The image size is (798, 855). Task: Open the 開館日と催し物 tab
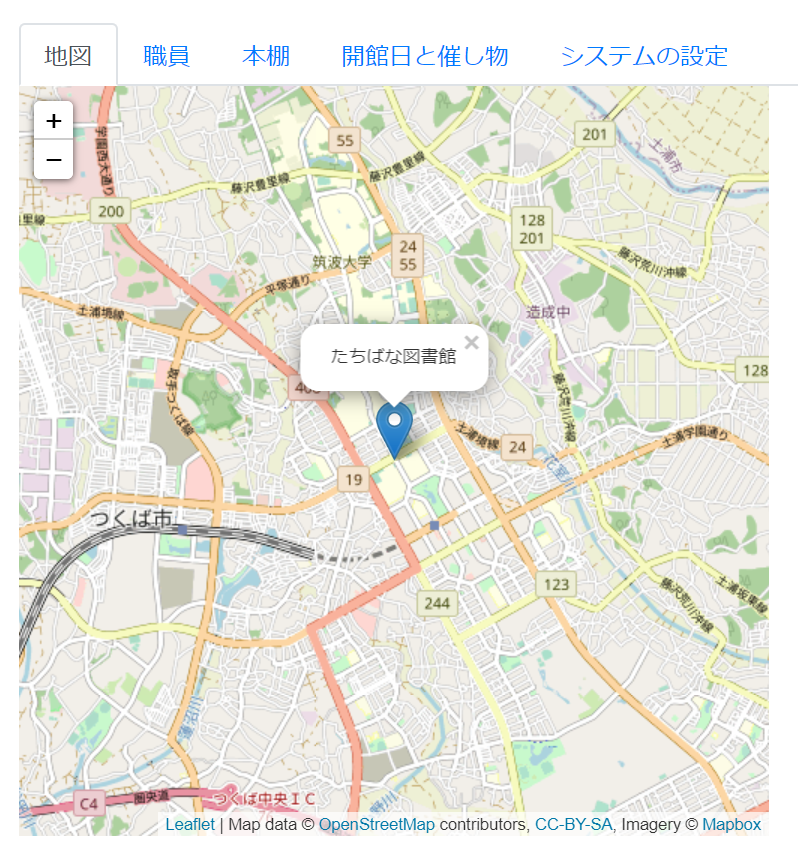425,56
